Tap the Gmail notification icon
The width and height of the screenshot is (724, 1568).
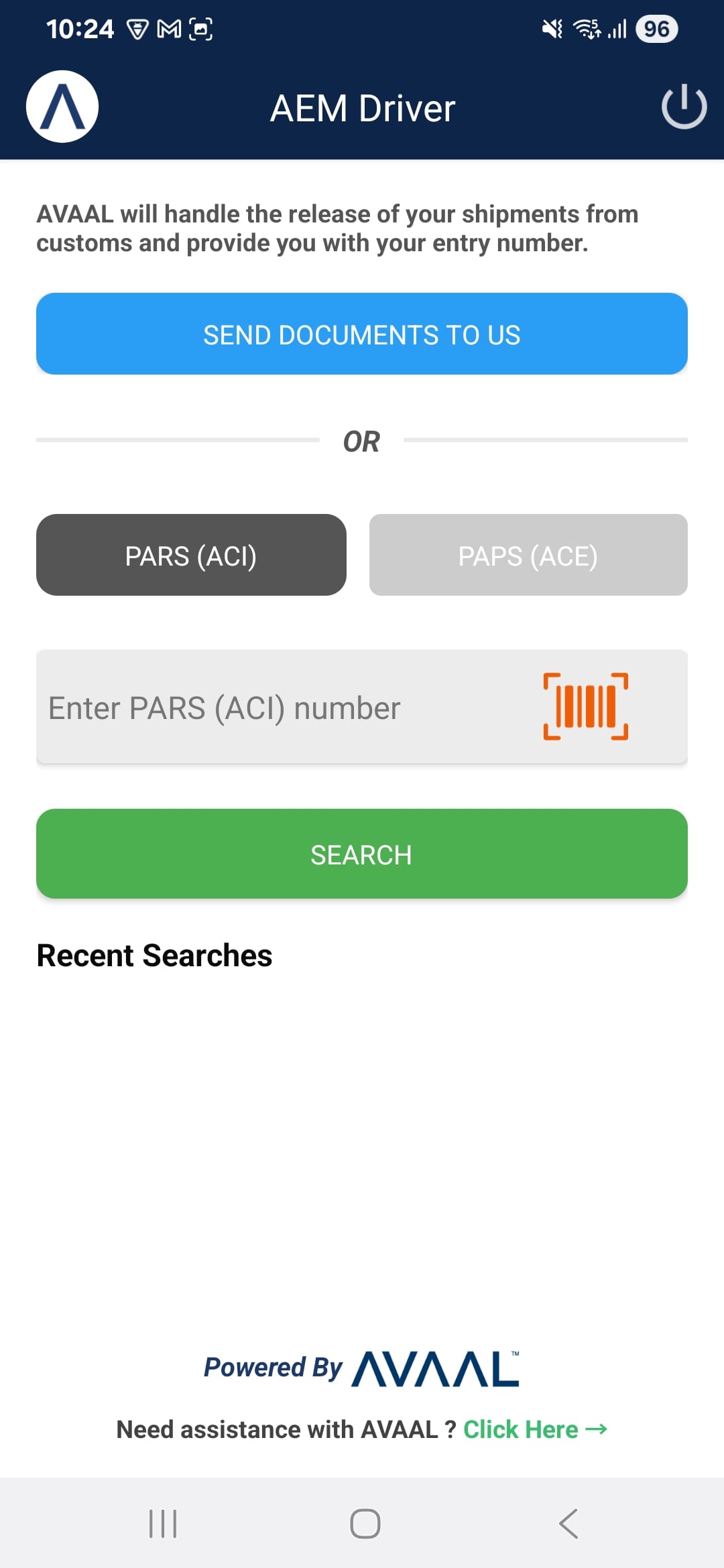tap(168, 29)
